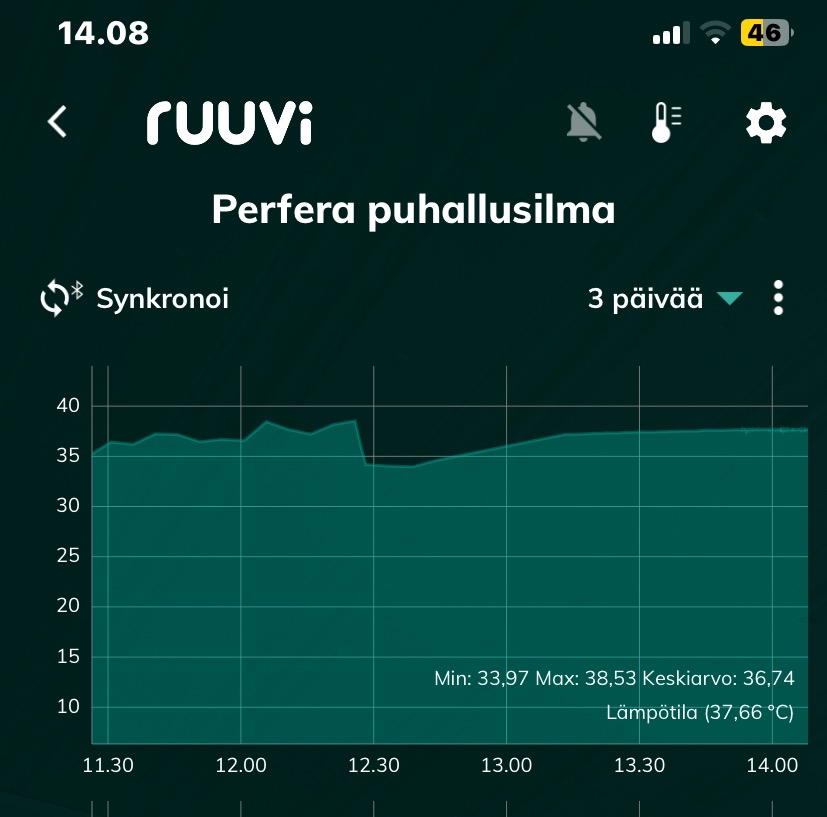Open the muted alerts bell
827x817 pixels.
pos(584,123)
